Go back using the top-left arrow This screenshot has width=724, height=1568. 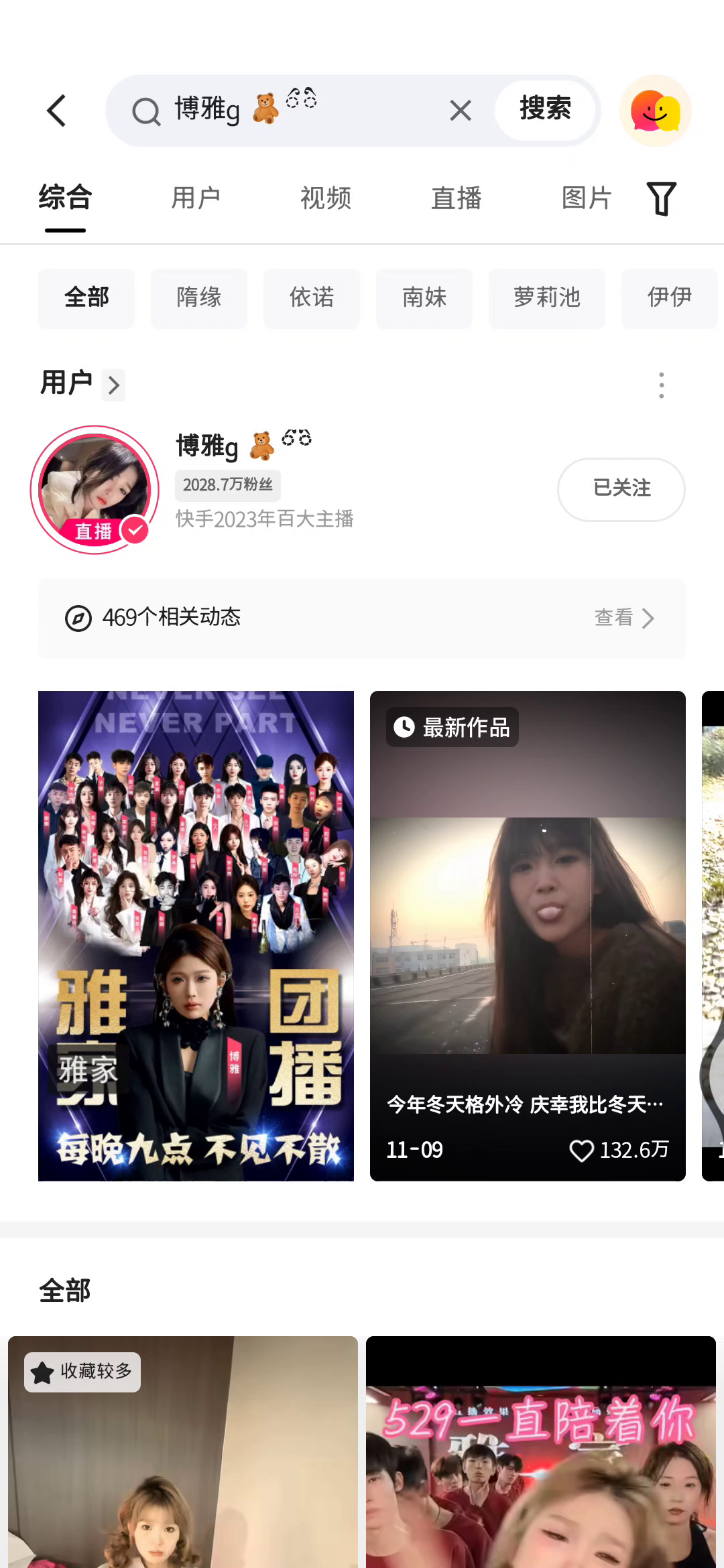coord(57,111)
